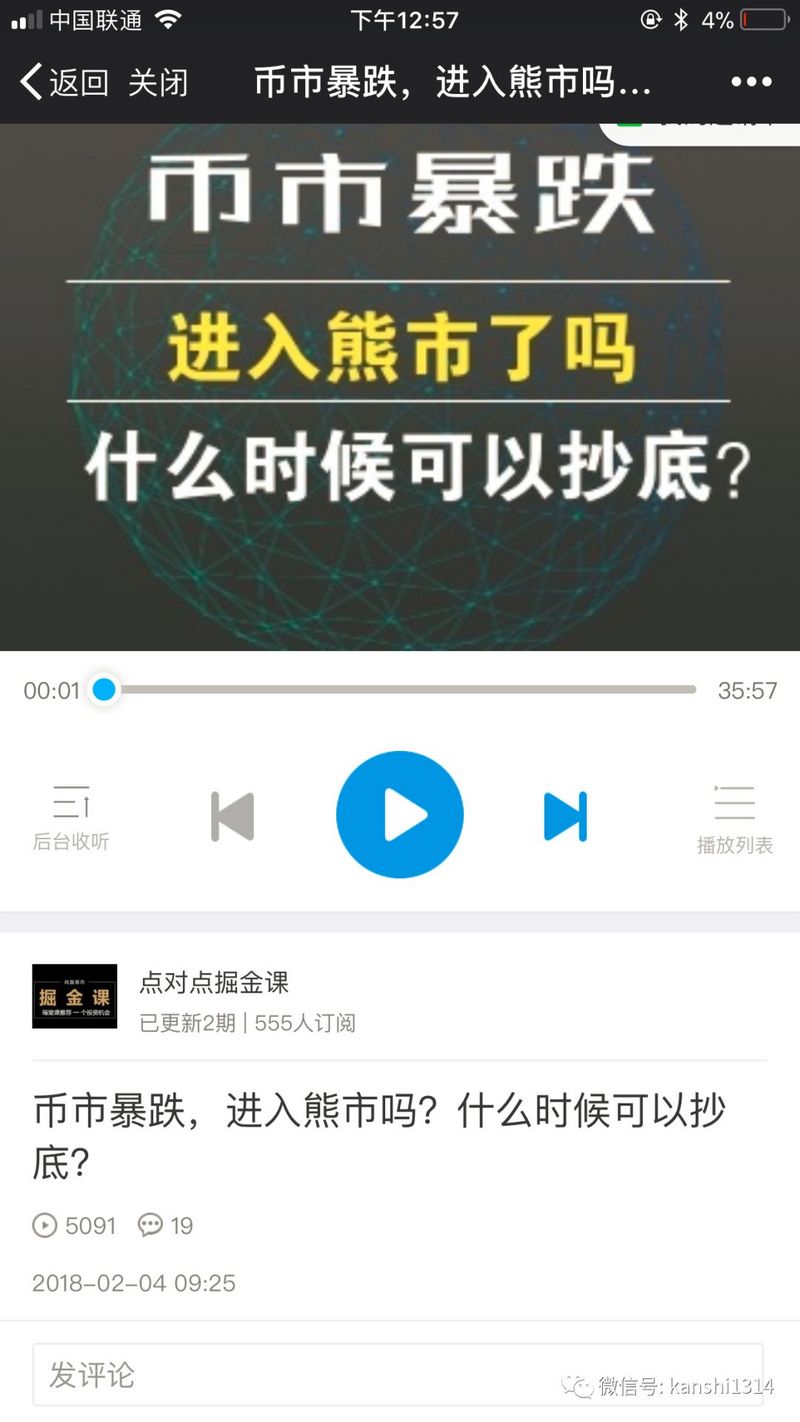Screen dimensions: 800x1422
Task: View the 19 comments
Action: click(x=166, y=1225)
